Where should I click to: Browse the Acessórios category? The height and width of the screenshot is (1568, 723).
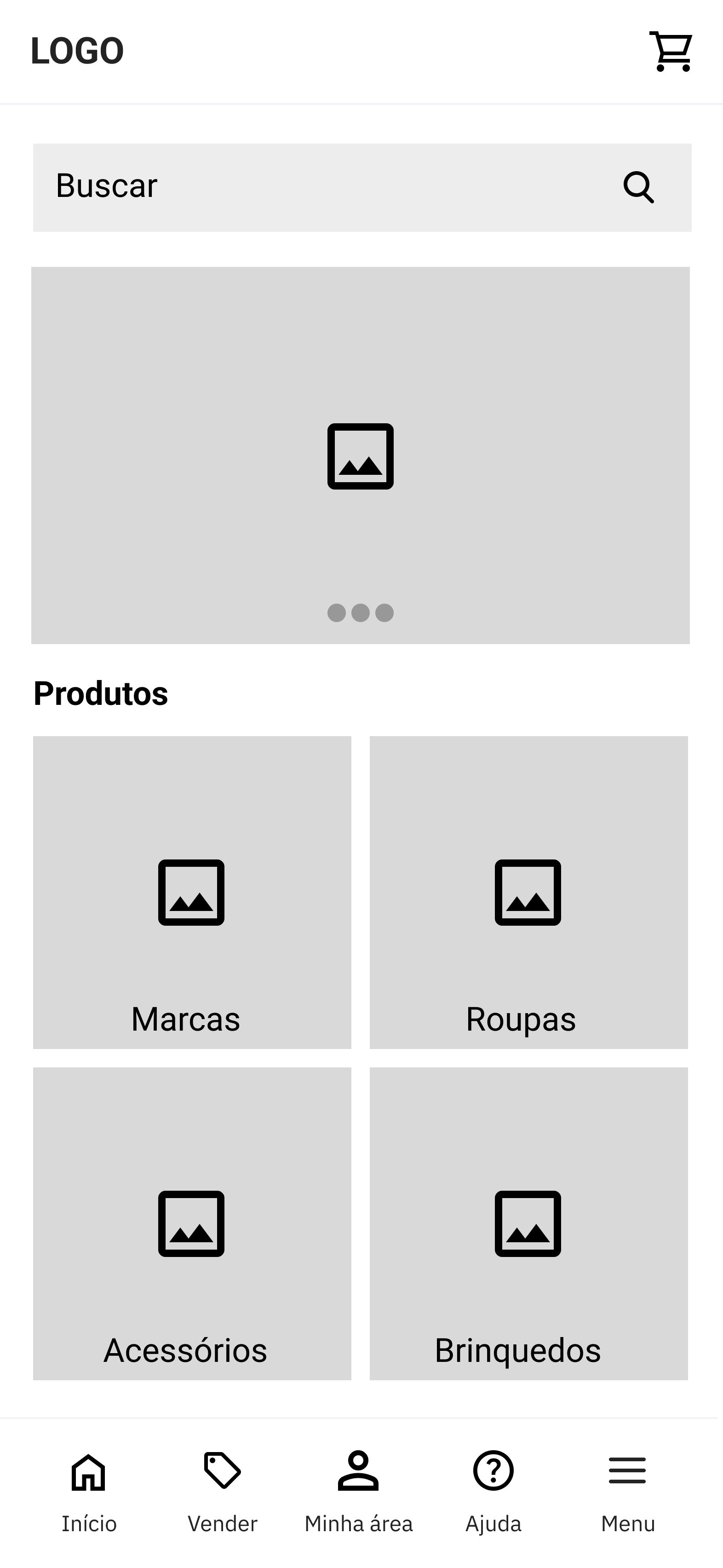click(x=192, y=1223)
